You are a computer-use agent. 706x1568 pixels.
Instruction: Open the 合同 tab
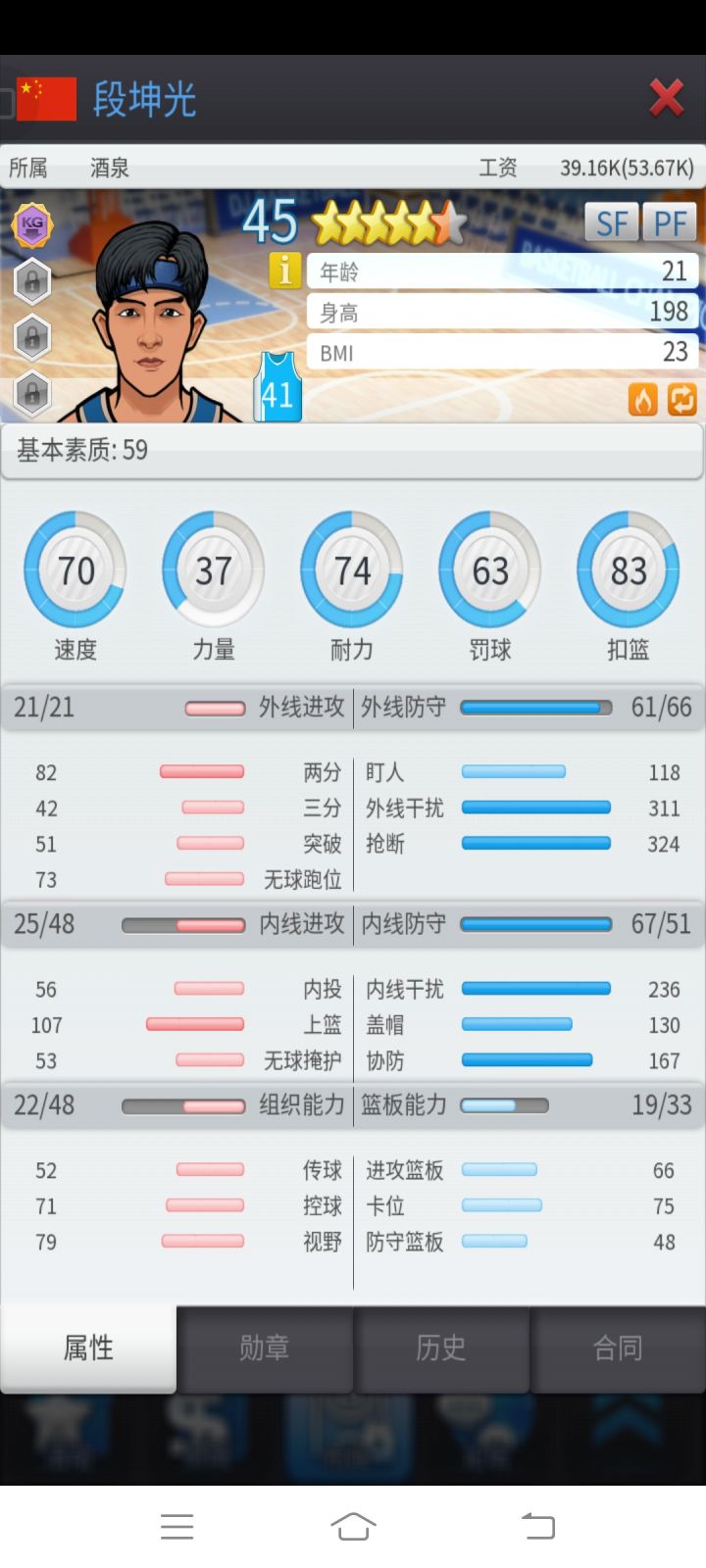[620, 1348]
